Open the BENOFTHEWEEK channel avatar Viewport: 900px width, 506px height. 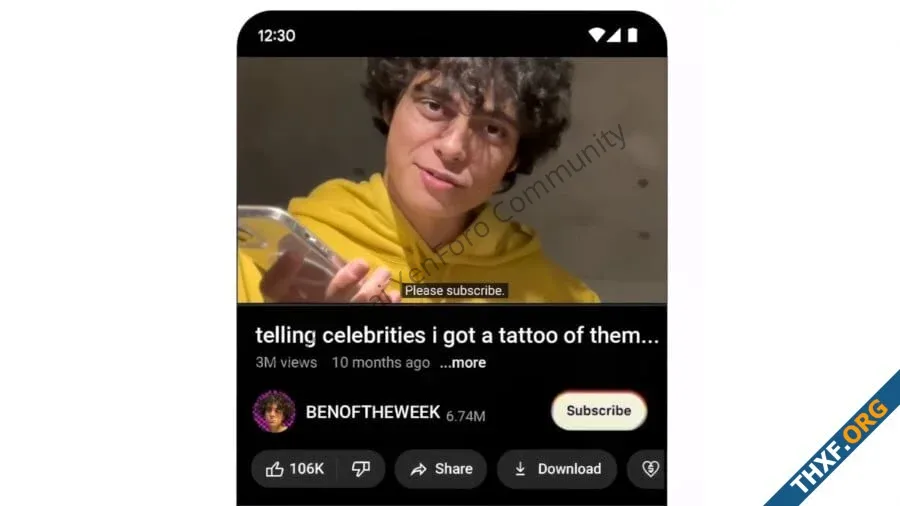point(274,411)
